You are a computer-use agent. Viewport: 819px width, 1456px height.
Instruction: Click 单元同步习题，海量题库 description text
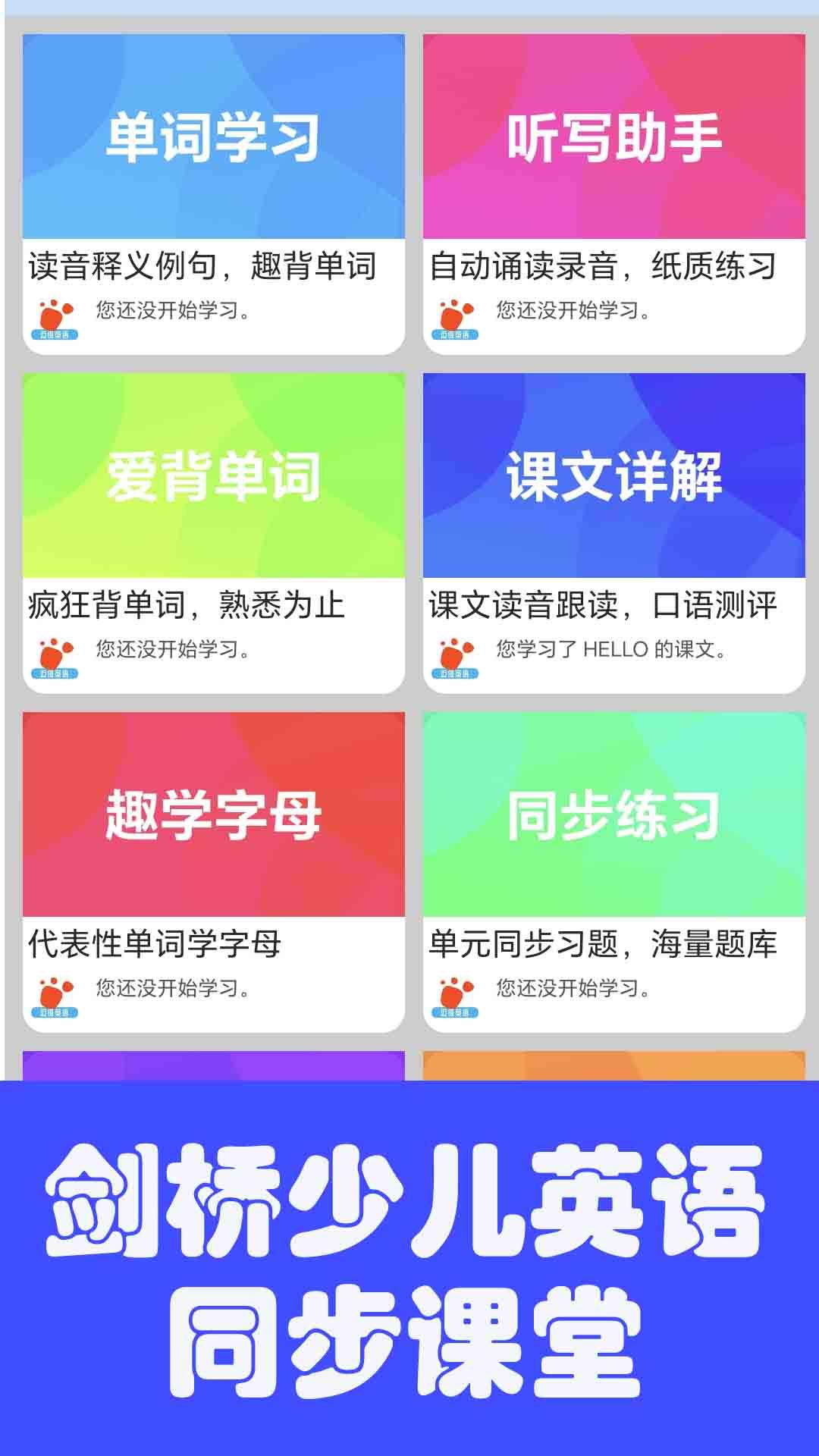coord(607,942)
